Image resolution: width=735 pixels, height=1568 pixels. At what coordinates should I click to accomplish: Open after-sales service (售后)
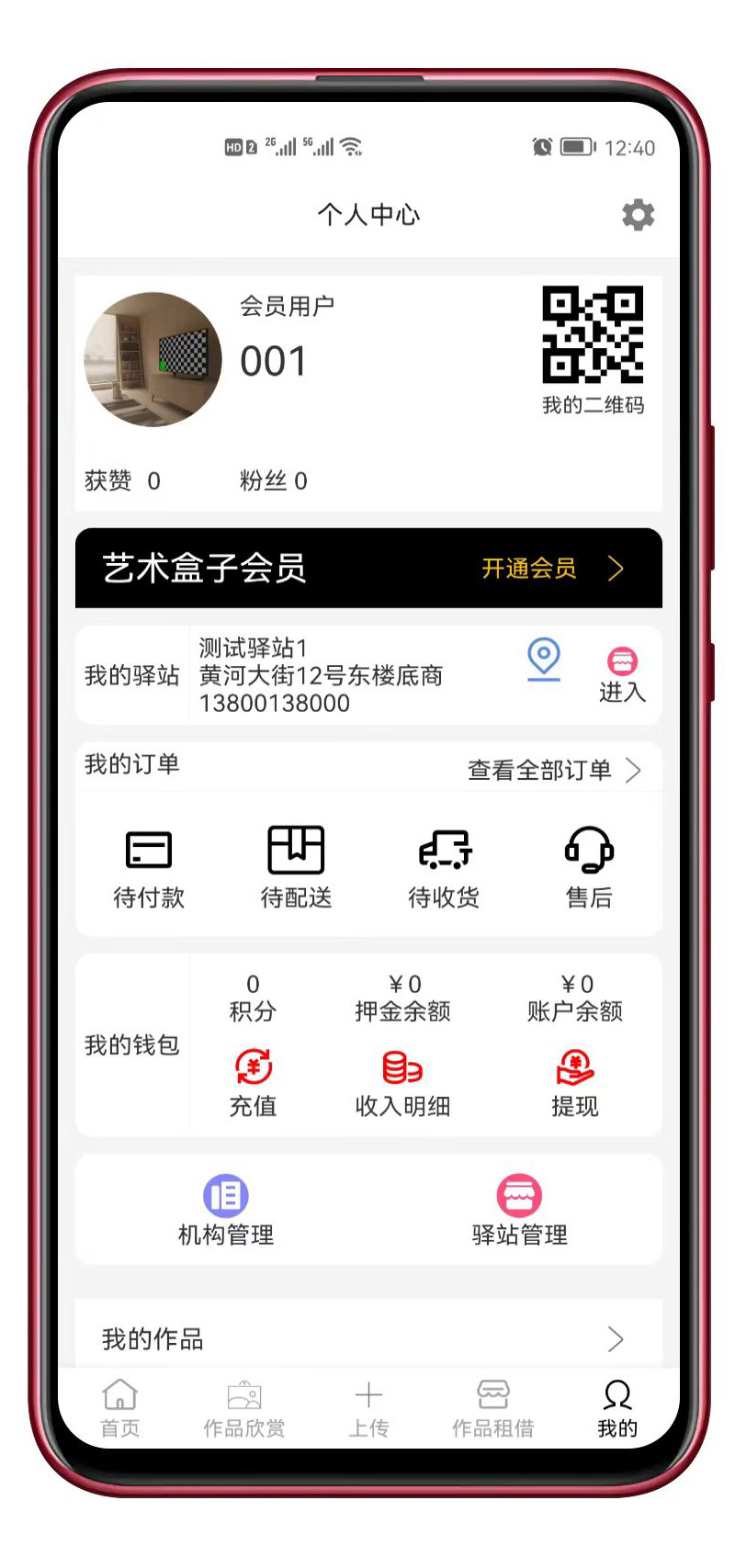[589, 868]
